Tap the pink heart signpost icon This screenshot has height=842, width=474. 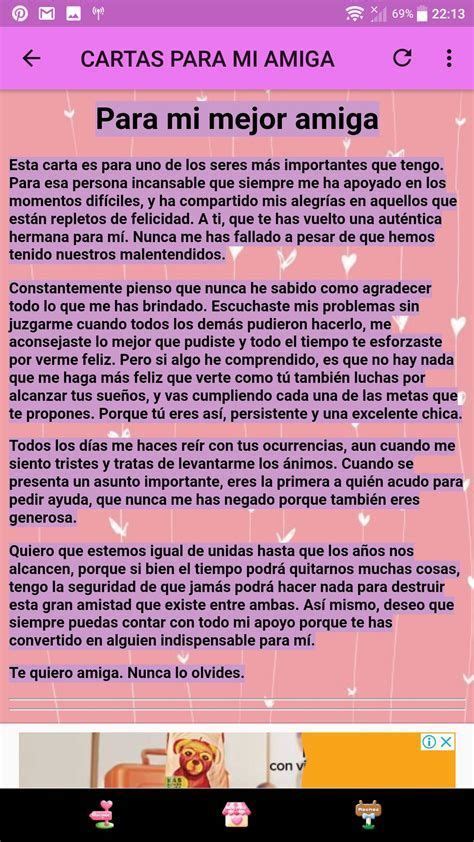(x=101, y=815)
